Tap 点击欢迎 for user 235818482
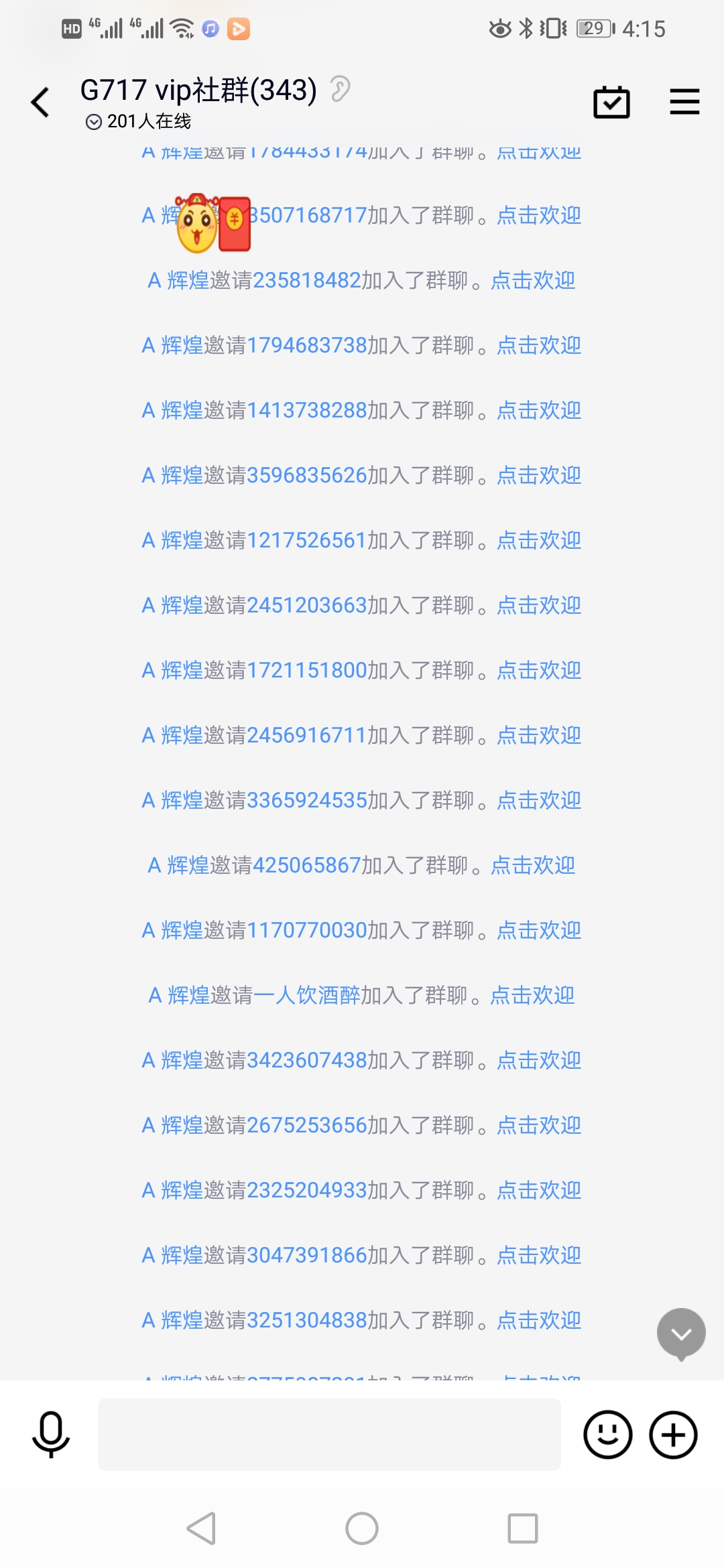The width and height of the screenshot is (724, 1568). (533, 280)
